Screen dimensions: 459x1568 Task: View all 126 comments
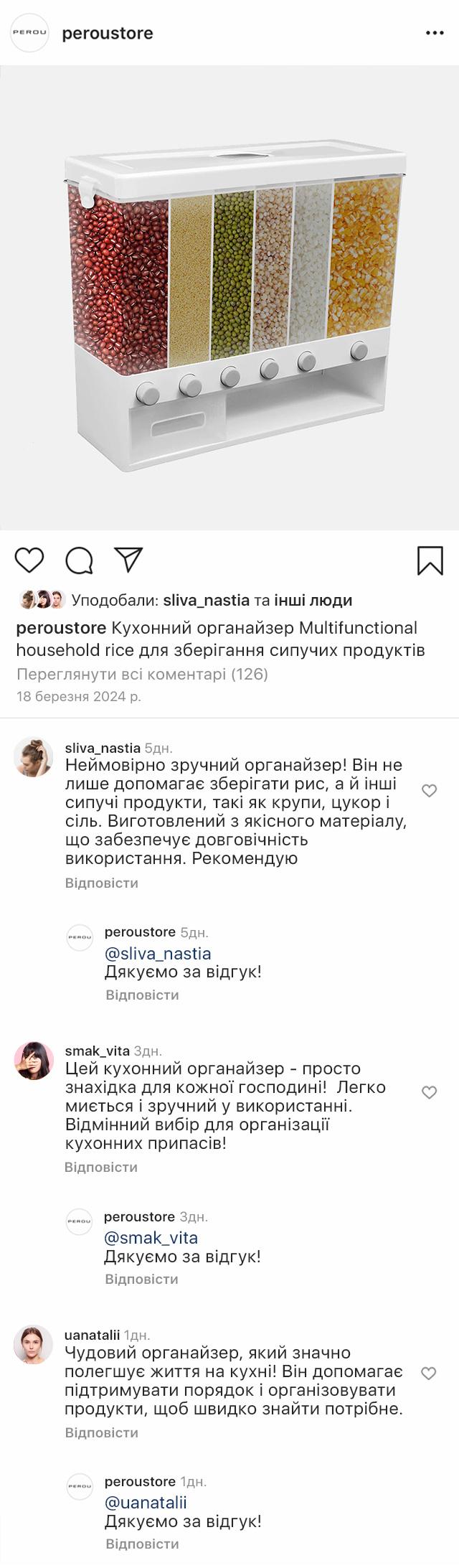[142, 674]
